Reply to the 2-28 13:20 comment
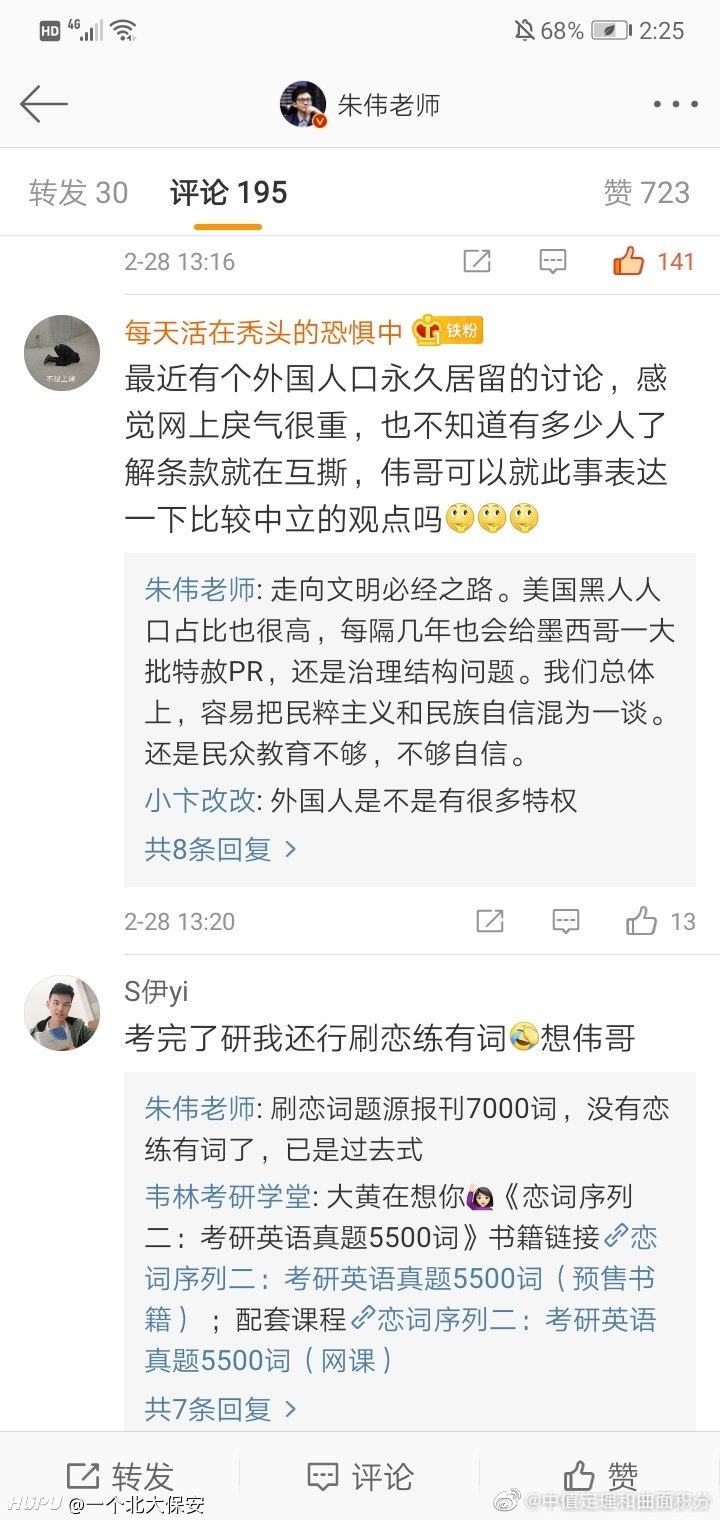720x1520 pixels. click(x=566, y=921)
